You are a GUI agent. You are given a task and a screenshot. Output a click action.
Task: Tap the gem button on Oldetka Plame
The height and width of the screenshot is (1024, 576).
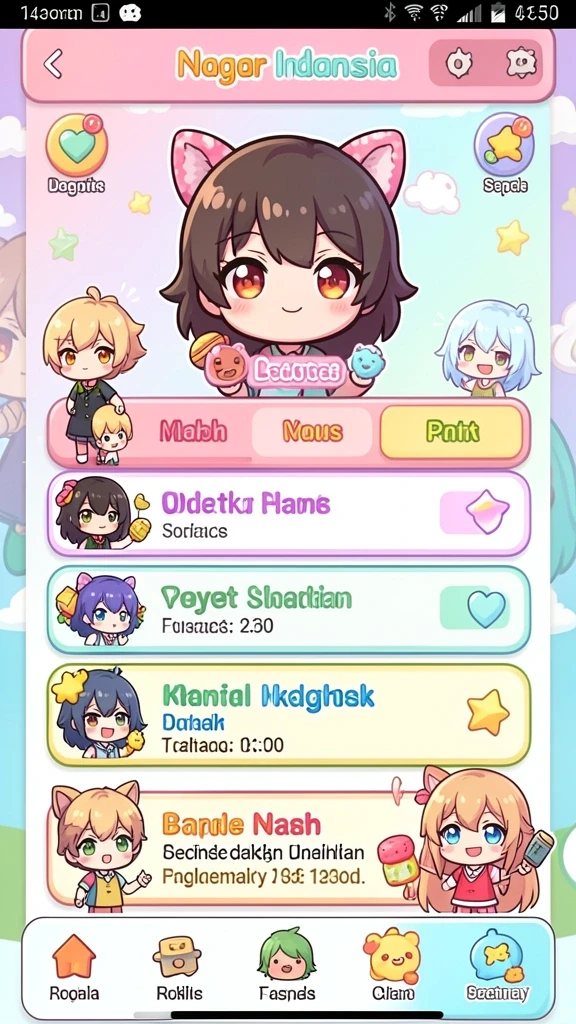click(x=485, y=513)
